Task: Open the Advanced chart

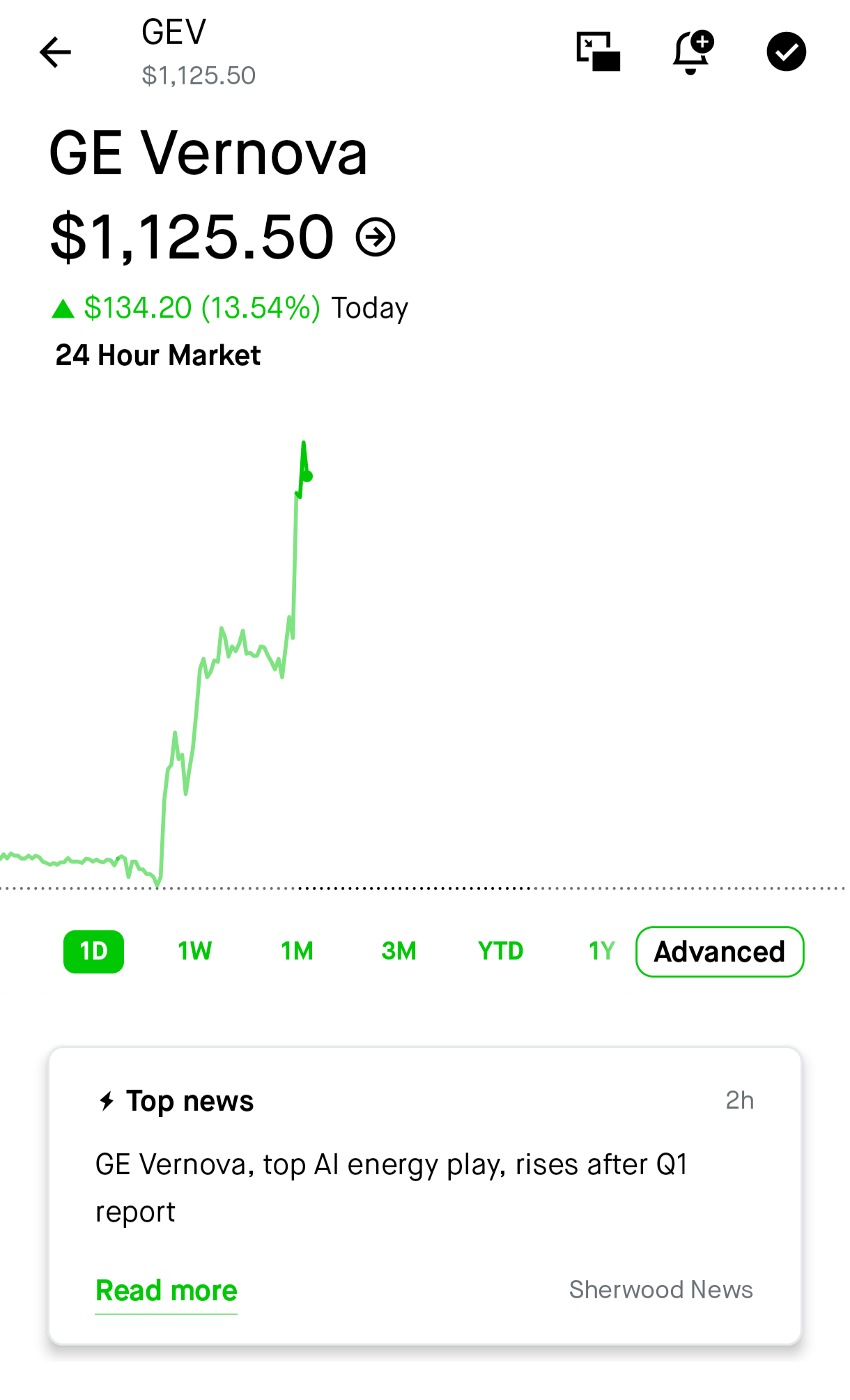Action: [719, 951]
